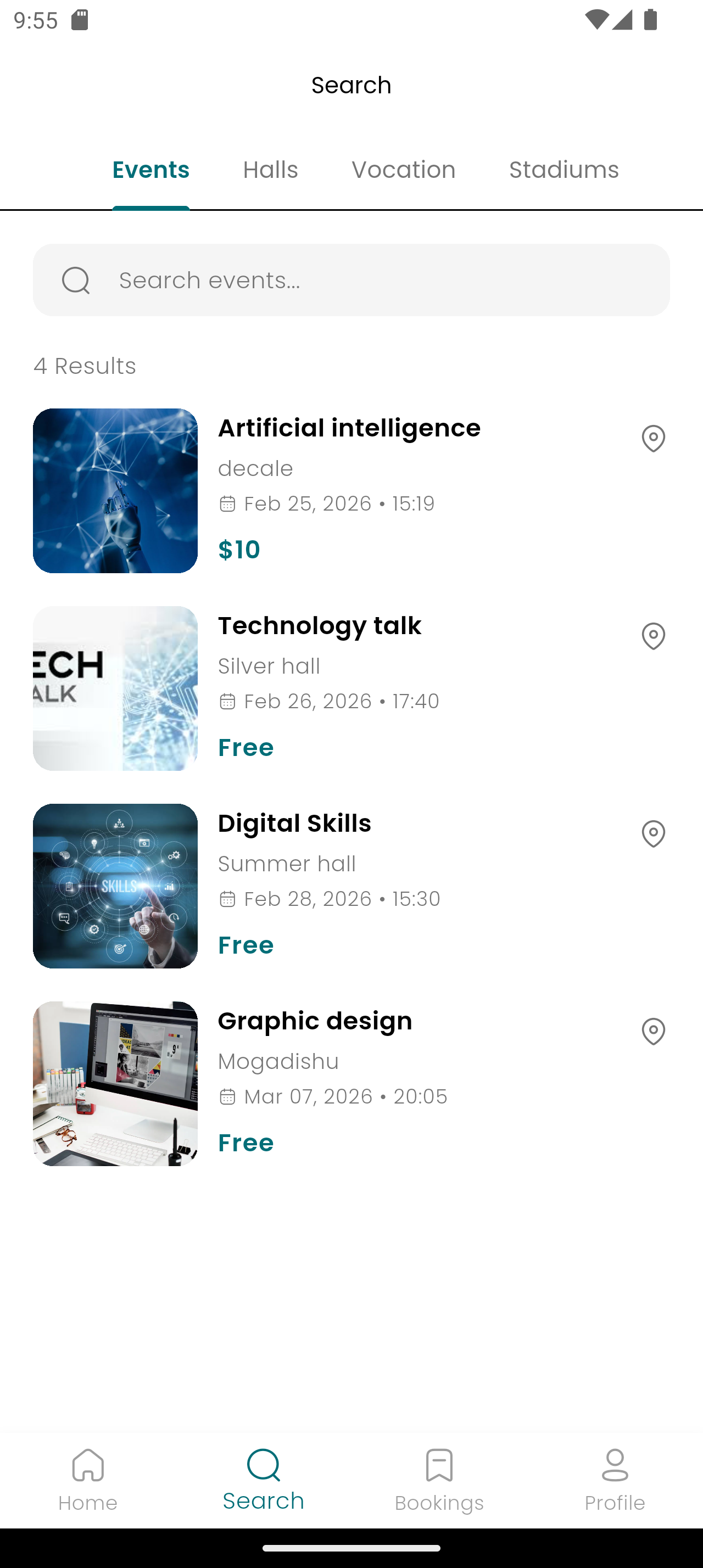
Task: Switch to the Halls tab
Action: 270,170
